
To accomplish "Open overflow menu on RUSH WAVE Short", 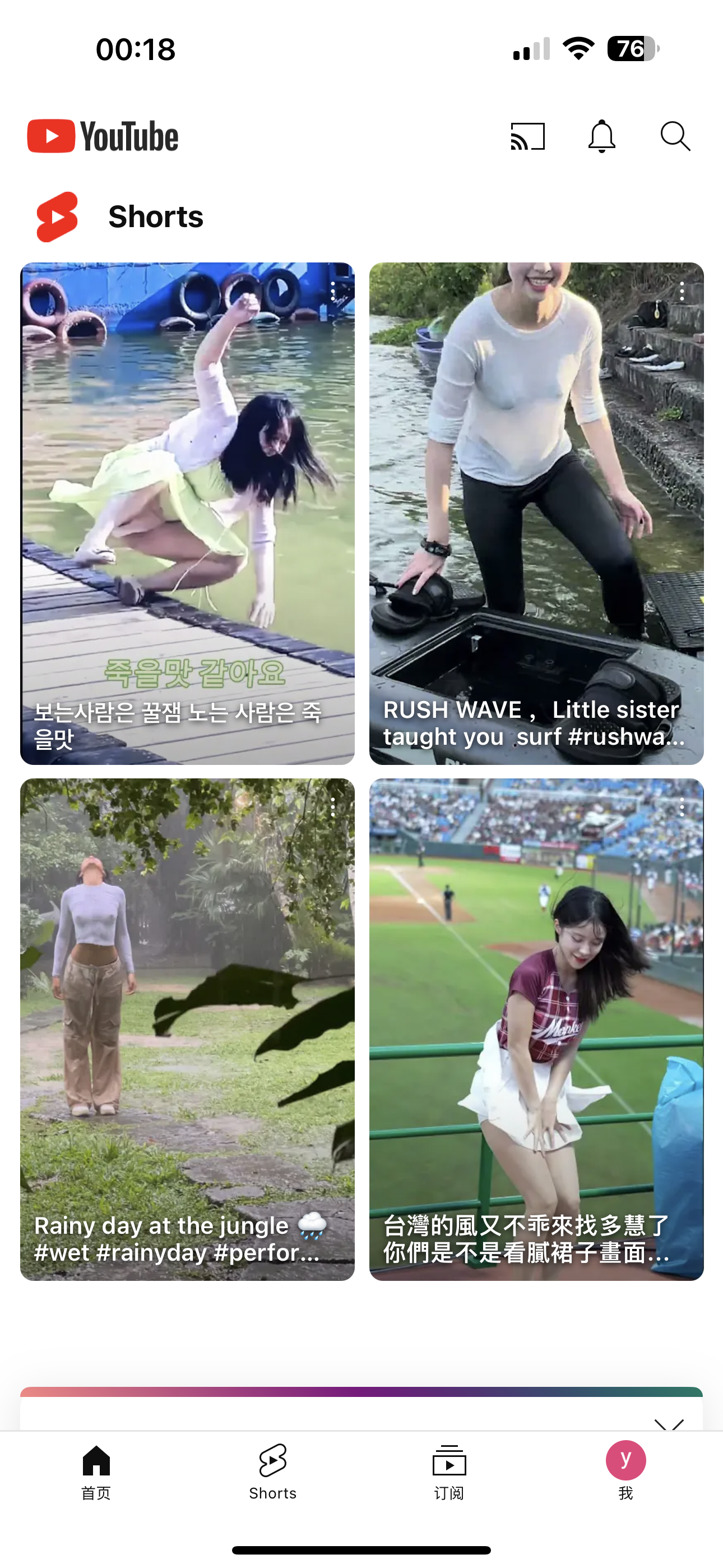I will pos(682,292).
